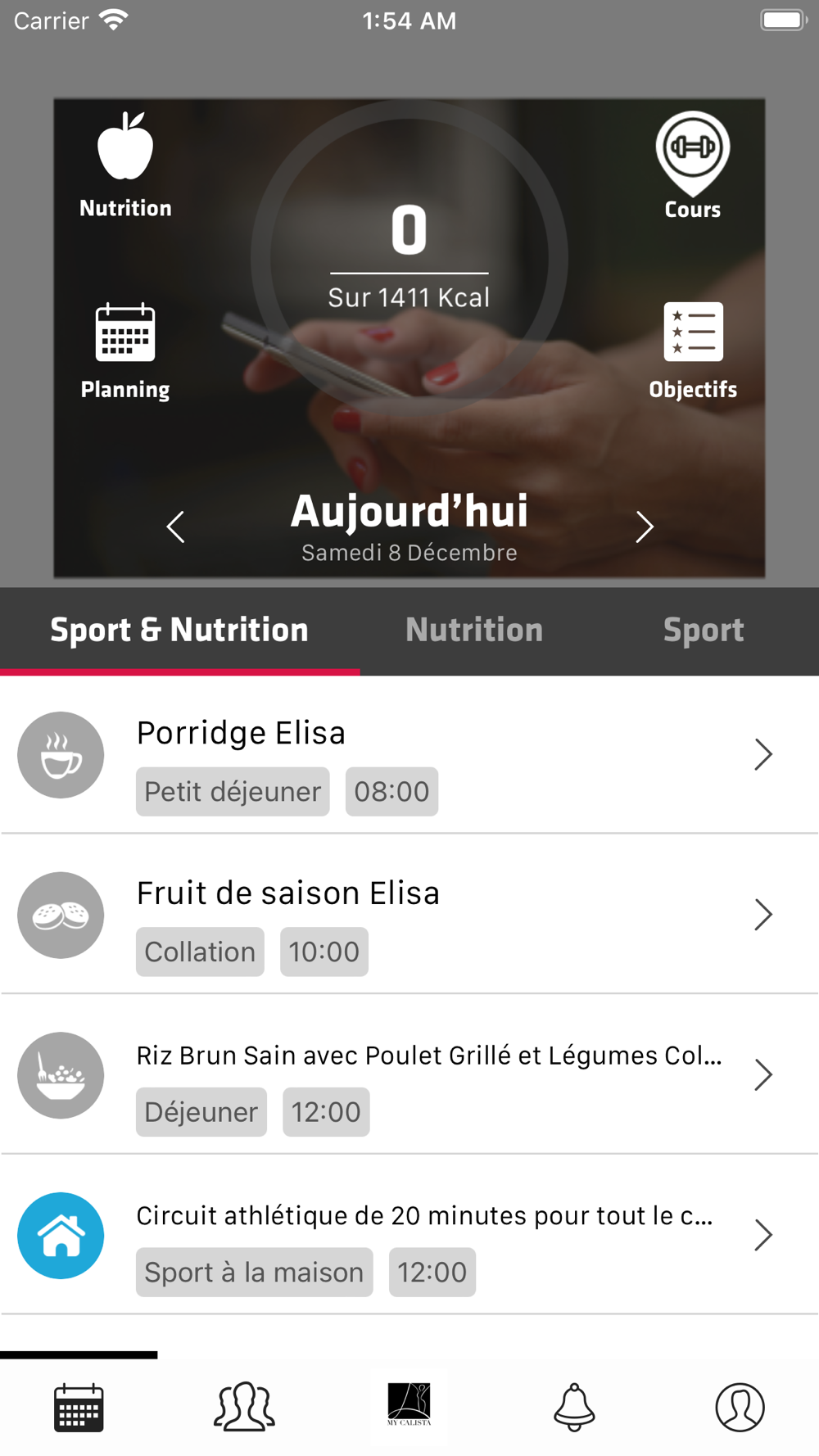Open the Objectifs goals list

(693, 350)
